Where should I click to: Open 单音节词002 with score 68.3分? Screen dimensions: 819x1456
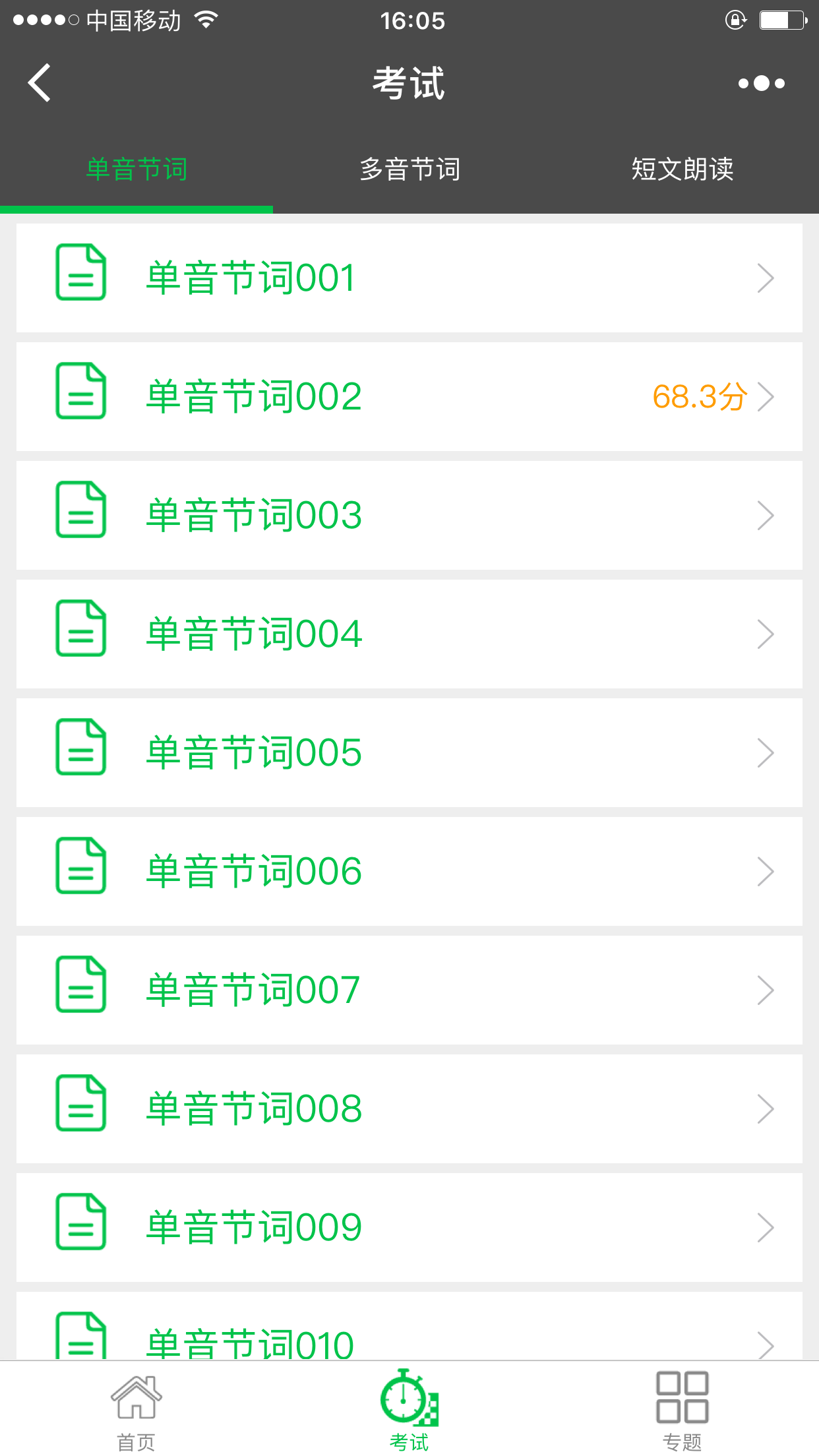click(409, 396)
